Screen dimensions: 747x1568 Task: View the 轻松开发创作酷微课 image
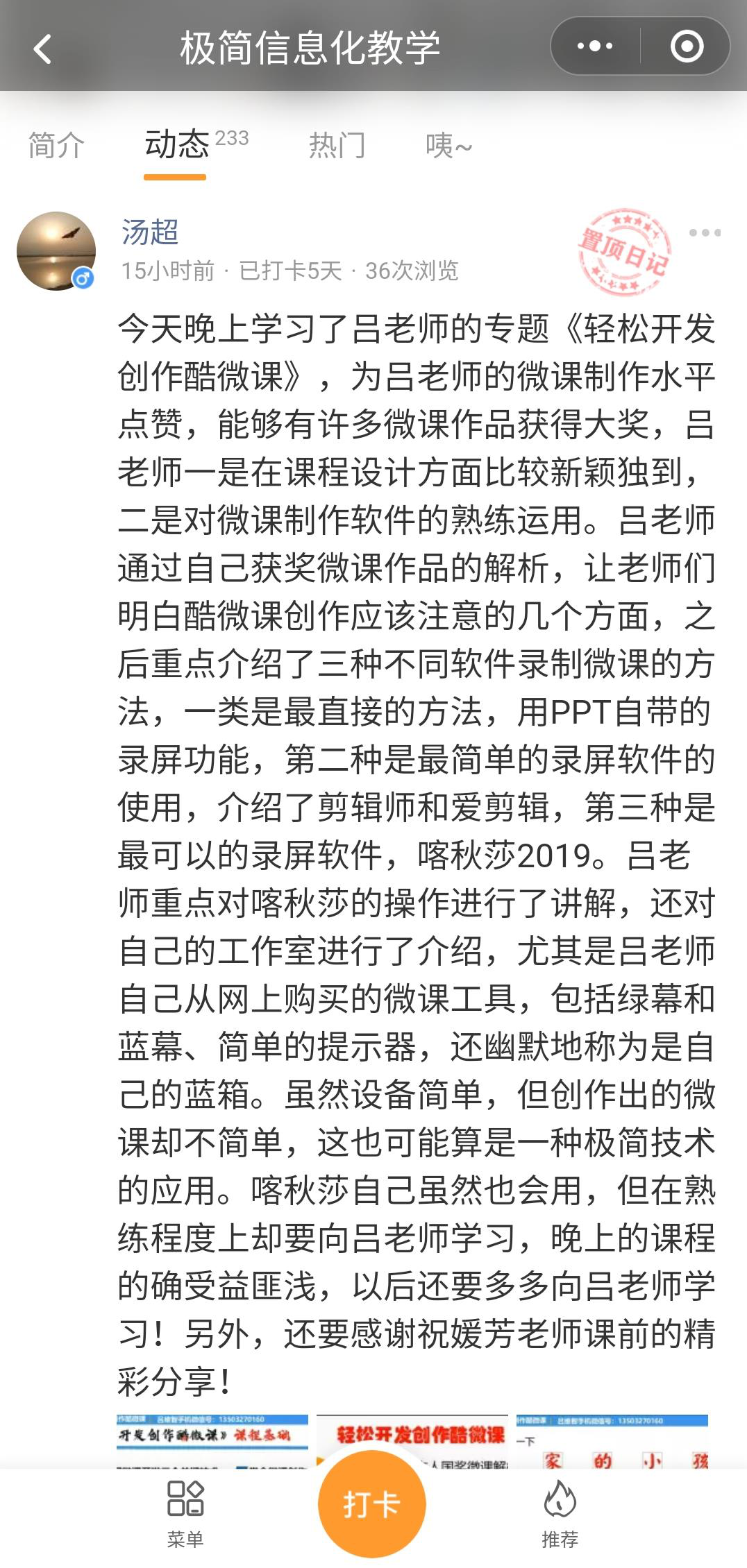tap(412, 1441)
